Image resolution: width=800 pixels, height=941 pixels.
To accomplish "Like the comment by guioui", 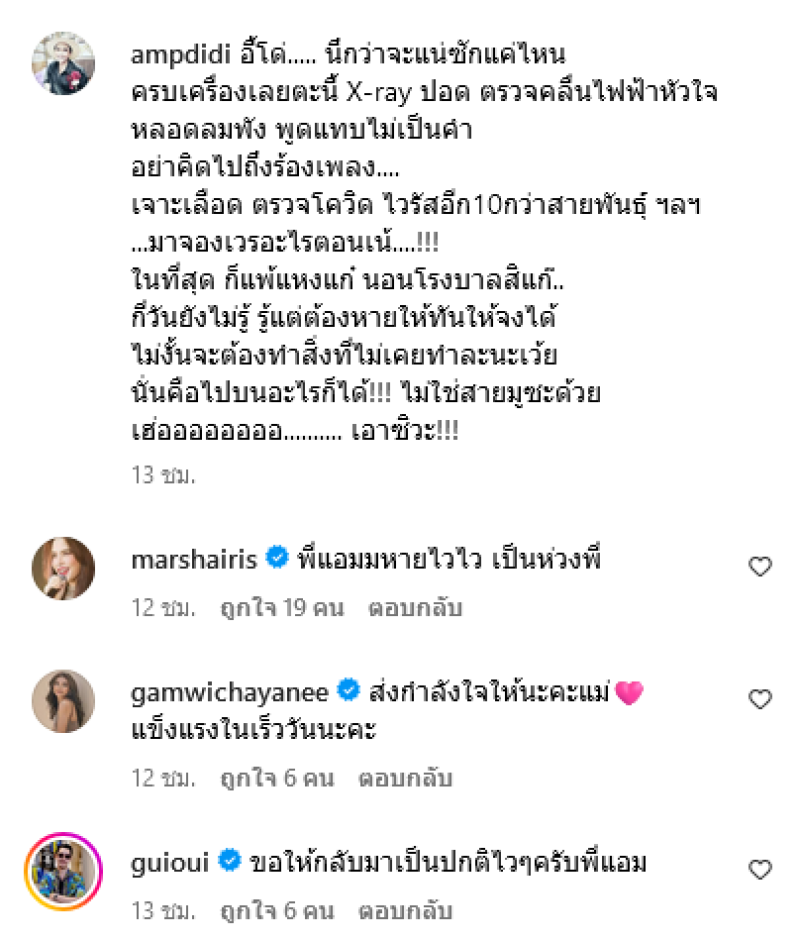I will (x=761, y=868).
